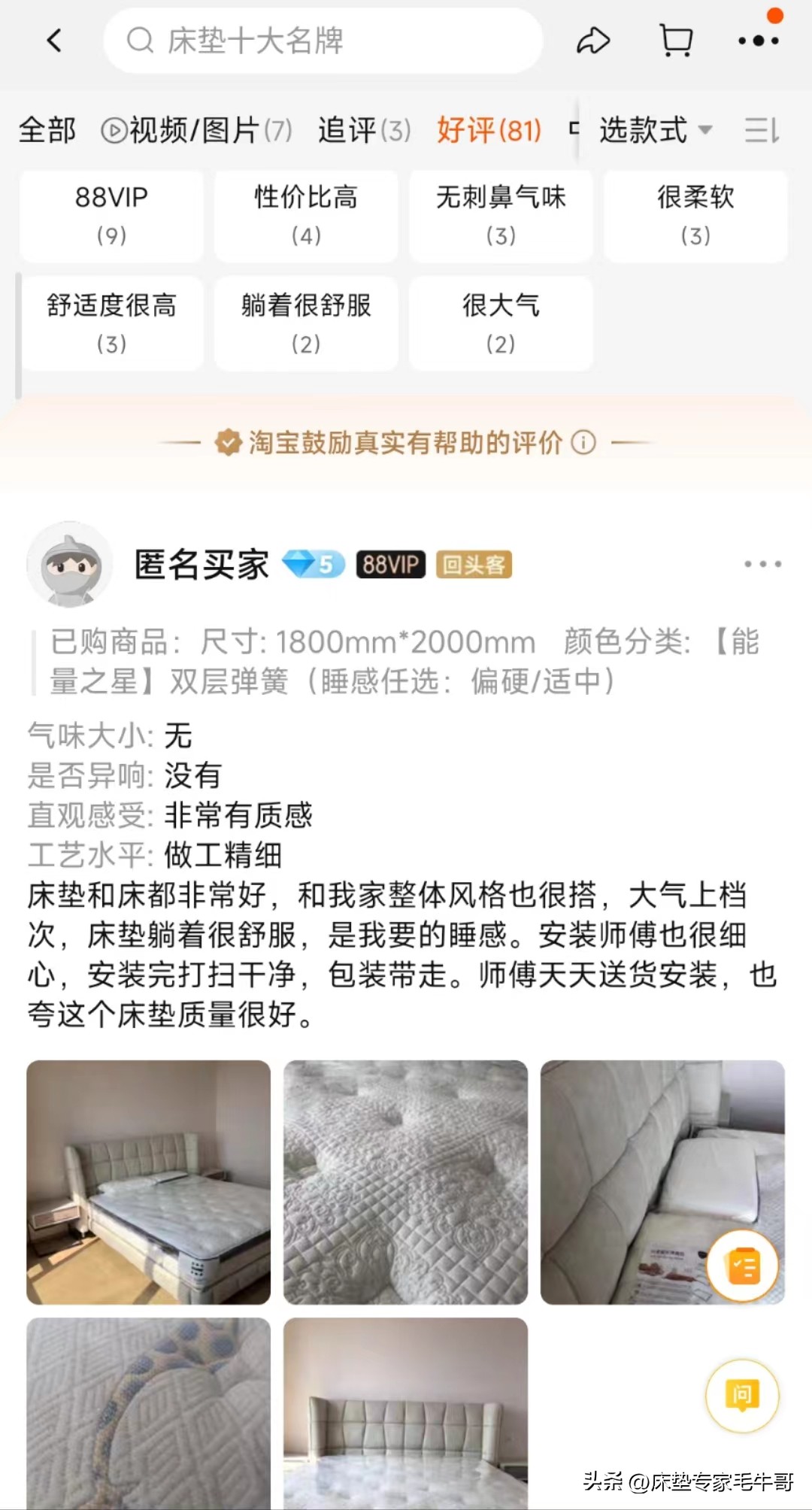
Task: Tap the floating orange checklist icon
Action: tap(743, 1266)
